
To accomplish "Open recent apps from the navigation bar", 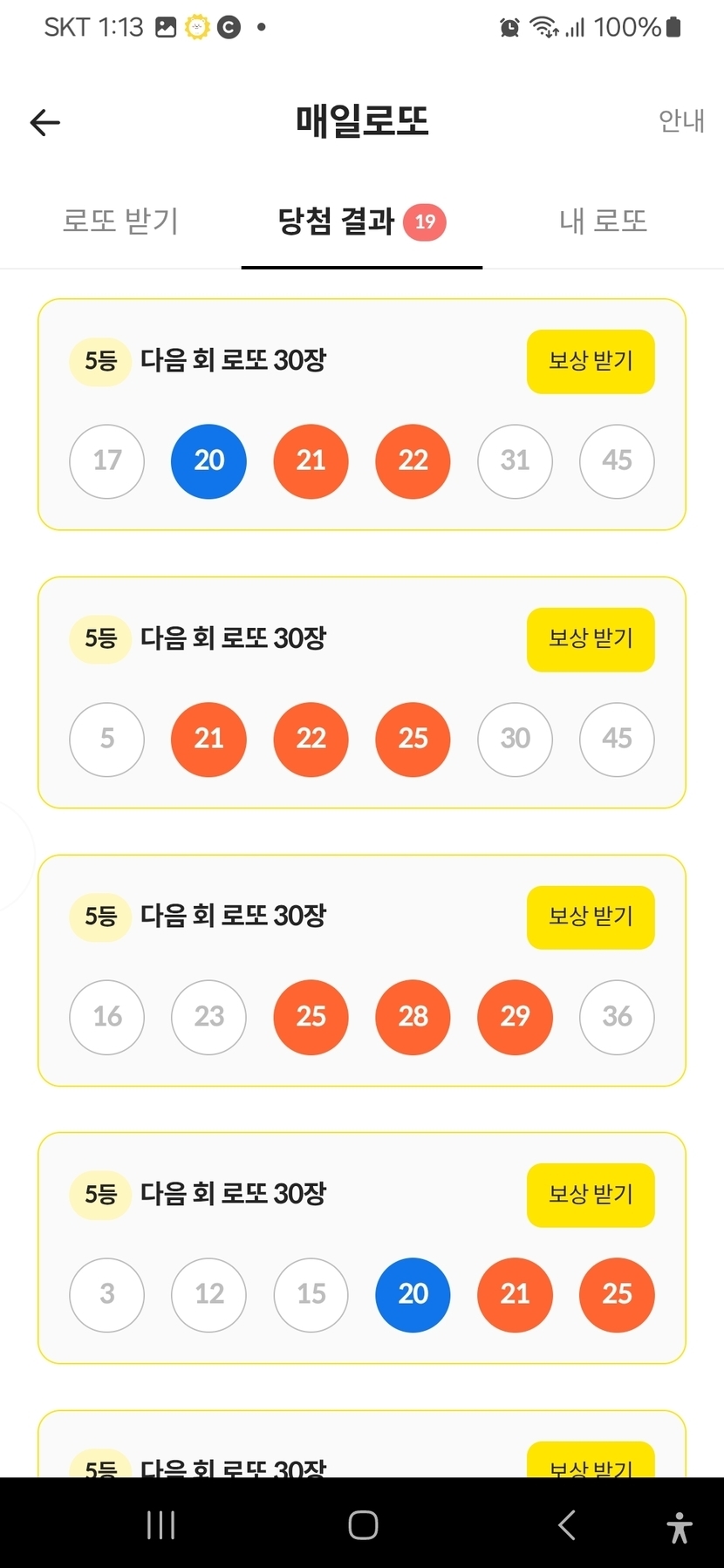I will tap(161, 1524).
